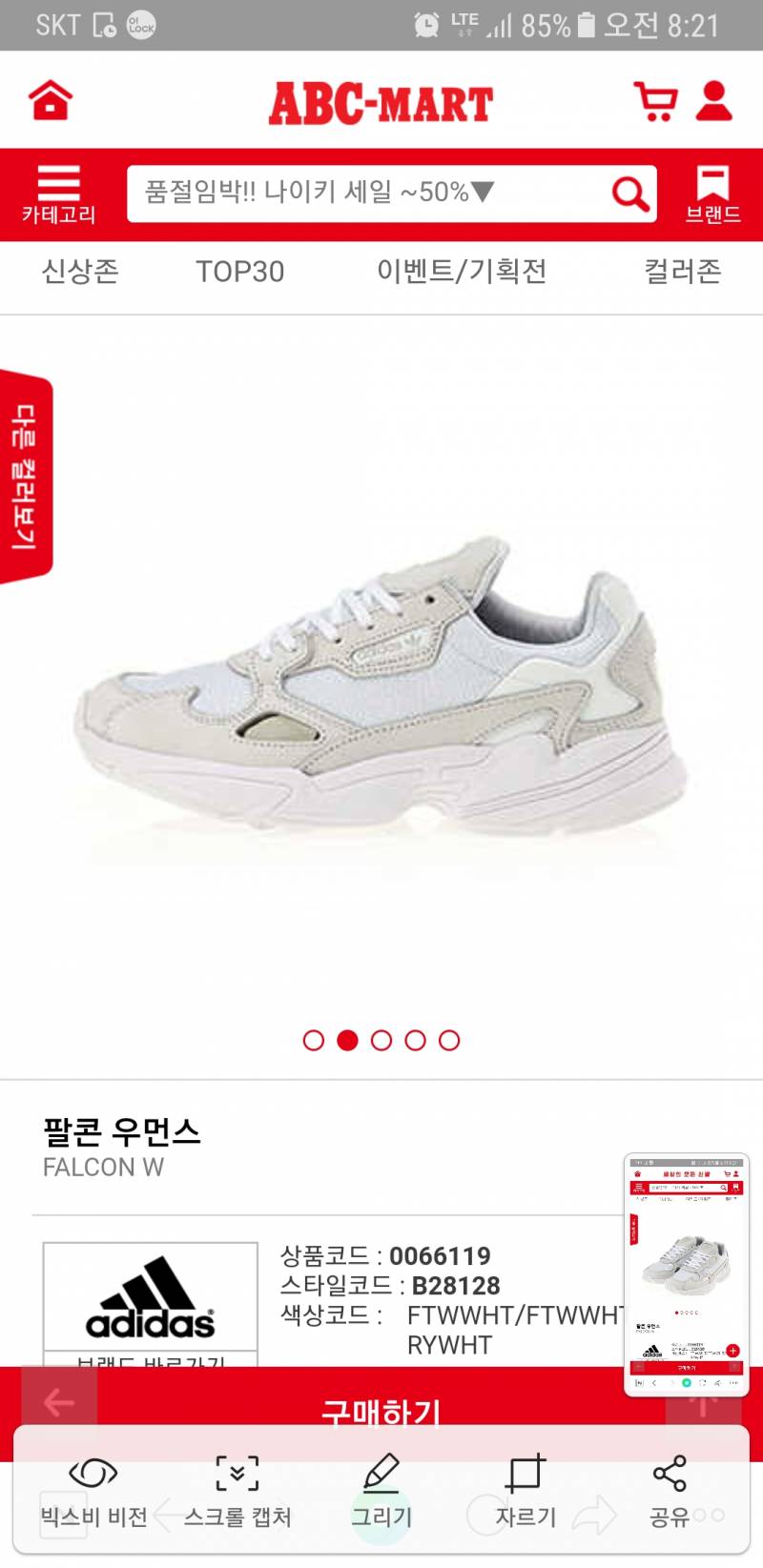
Task: Switch to the TOP30 tab
Action: [x=239, y=272]
